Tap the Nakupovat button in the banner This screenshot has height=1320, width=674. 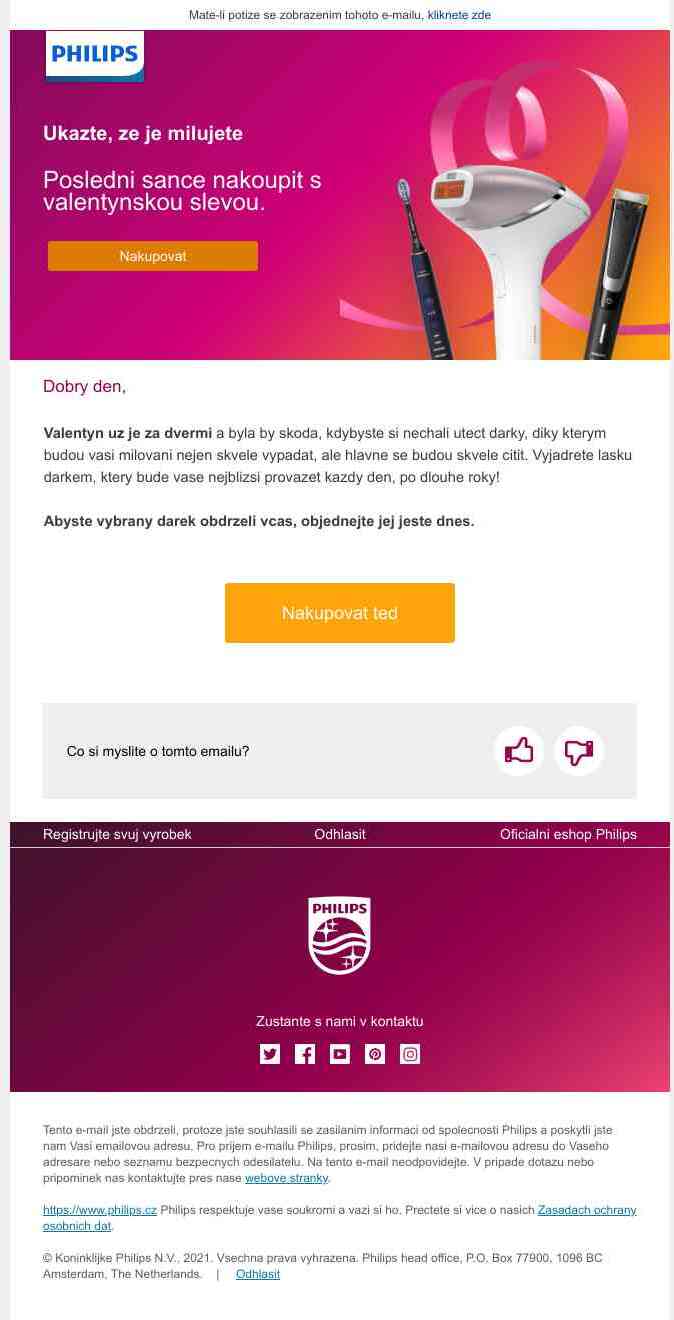click(x=152, y=256)
